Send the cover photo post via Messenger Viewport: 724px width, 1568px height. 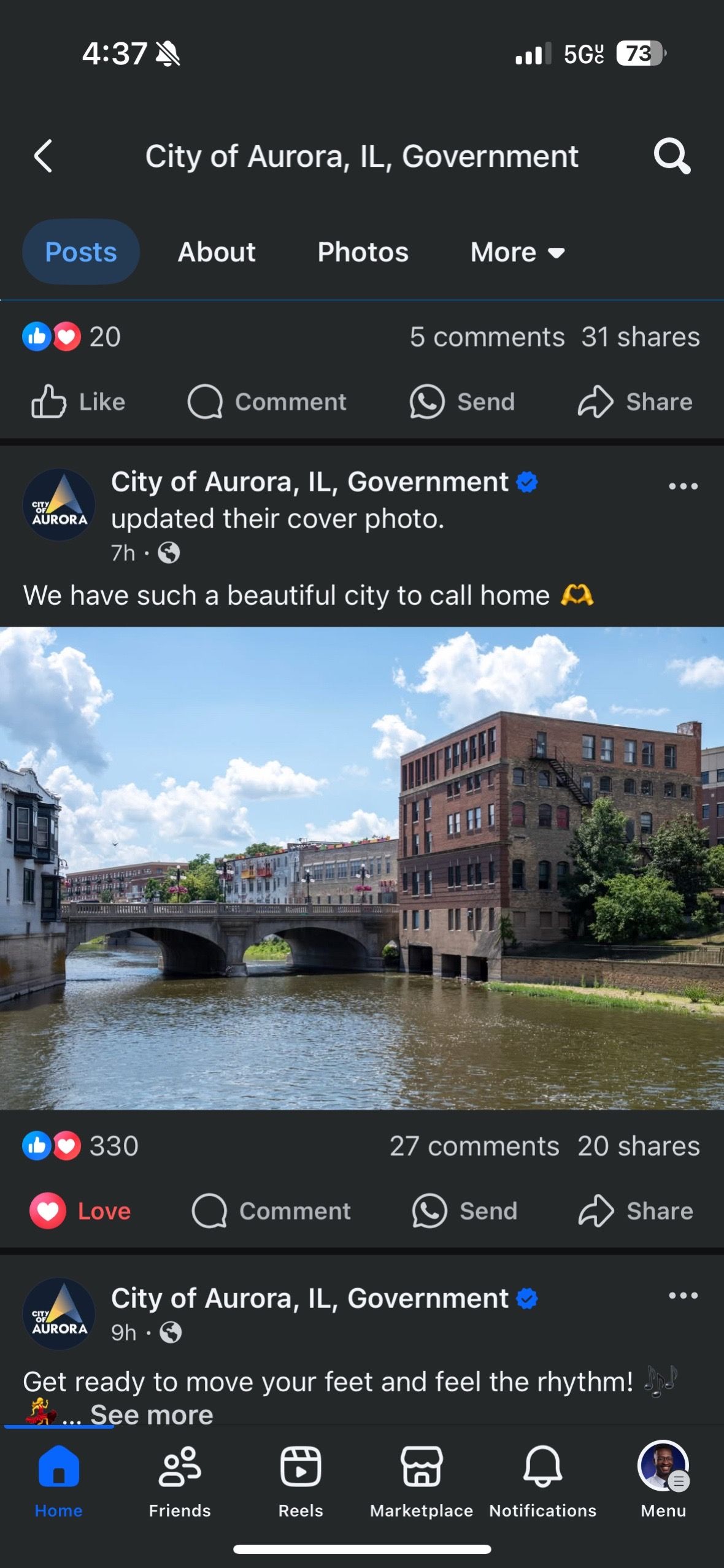coord(464,1210)
